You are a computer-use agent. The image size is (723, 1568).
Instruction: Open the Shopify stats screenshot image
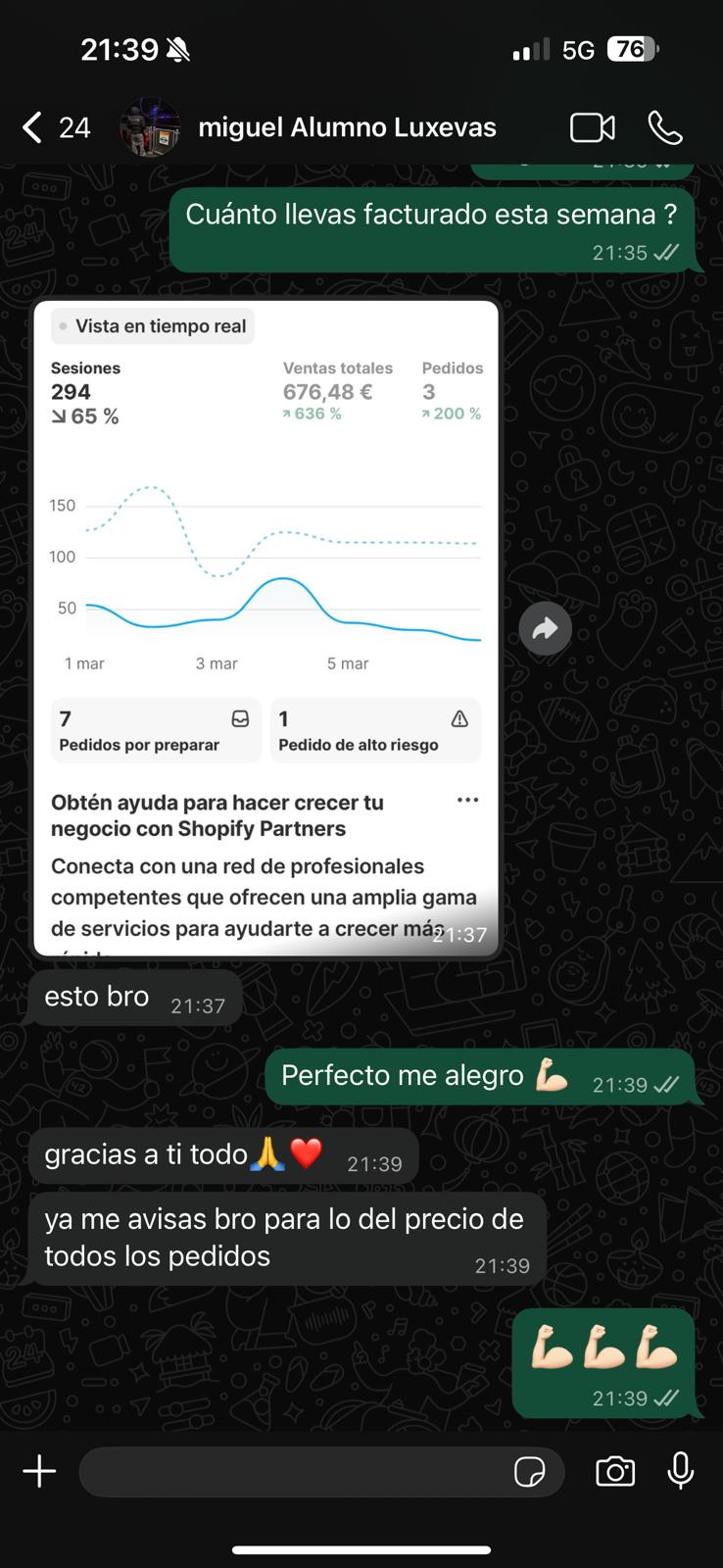pyautogui.click(x=266, y=627)
